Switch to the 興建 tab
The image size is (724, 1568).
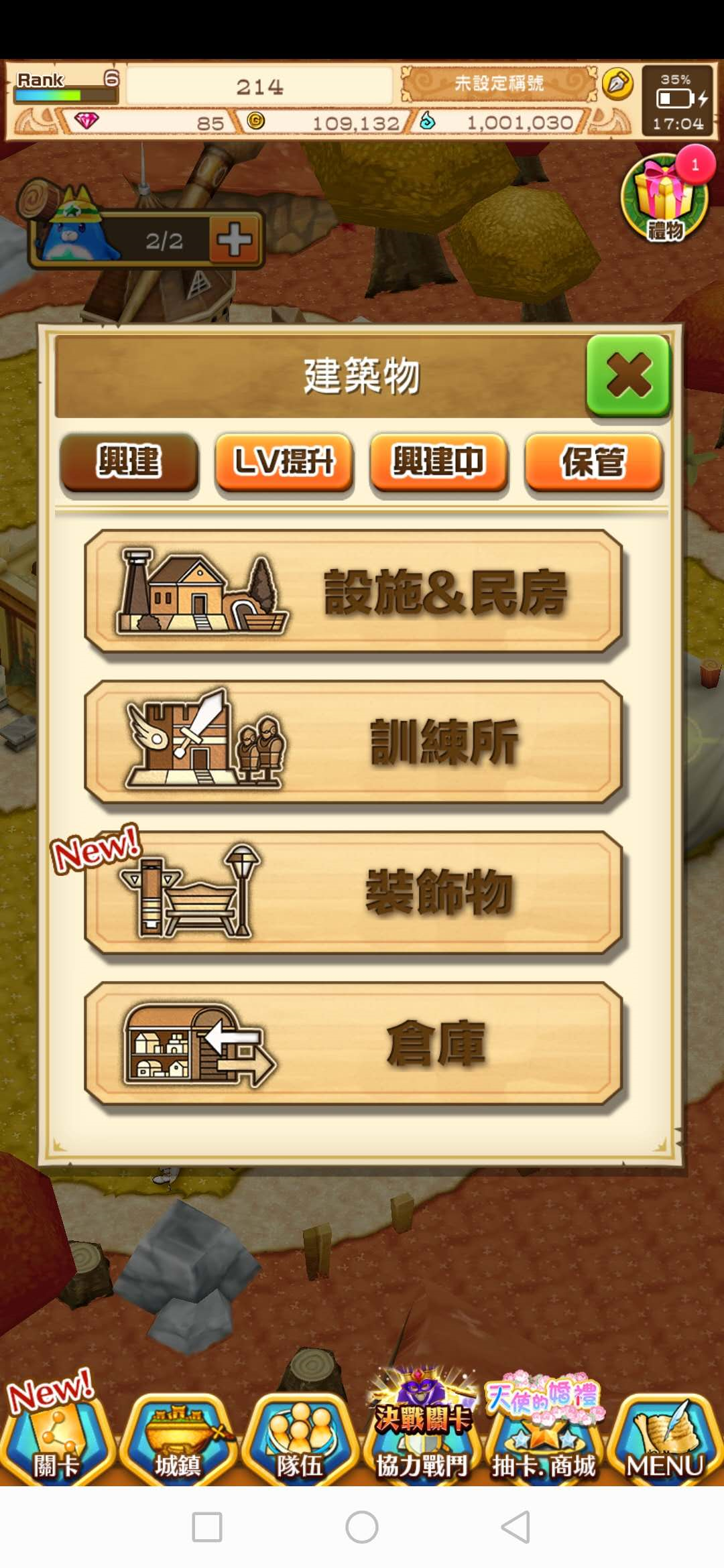(129, 462)
